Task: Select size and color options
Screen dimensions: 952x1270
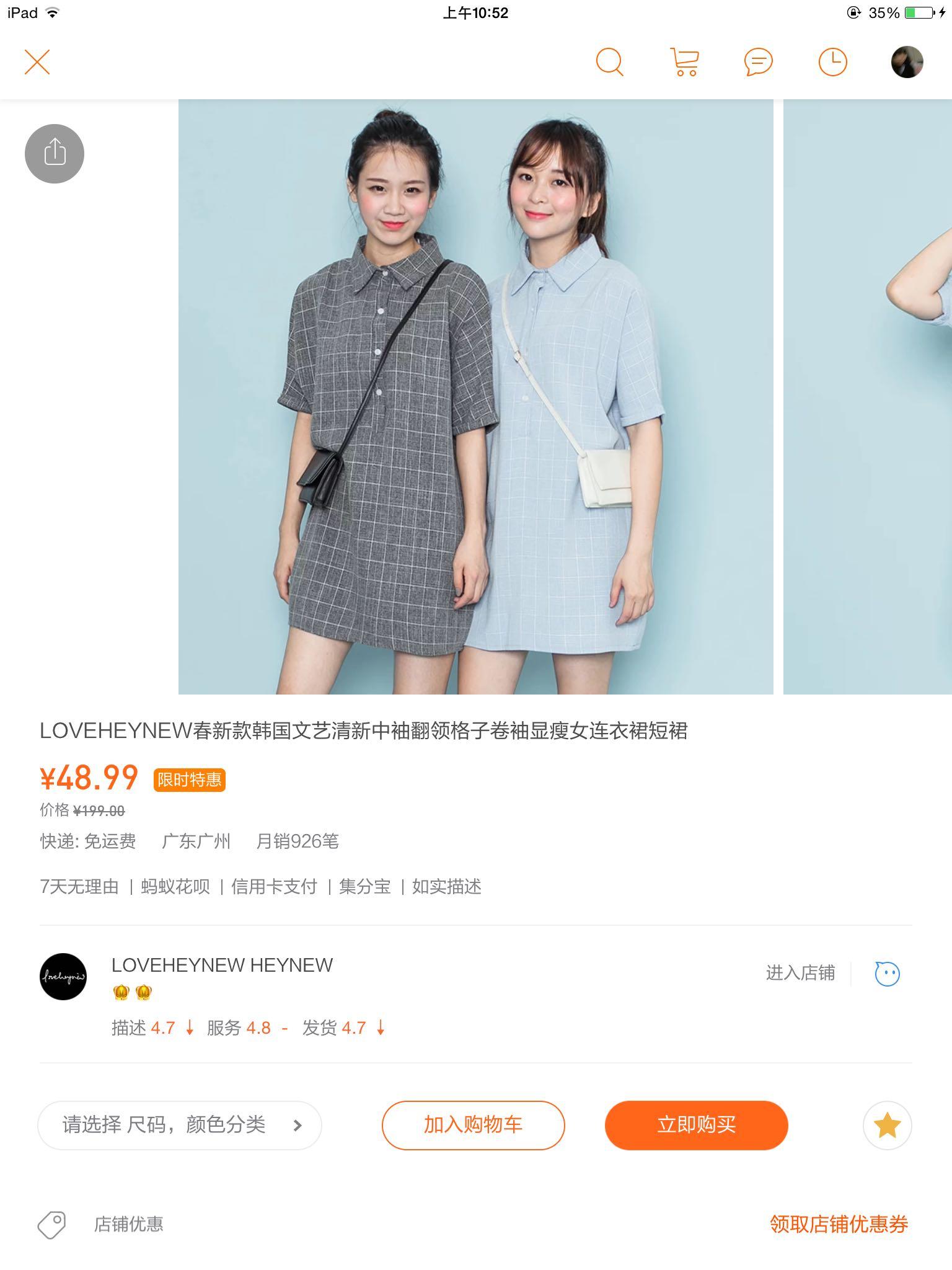Action: pyautogui.click(x=180, y=1125)
